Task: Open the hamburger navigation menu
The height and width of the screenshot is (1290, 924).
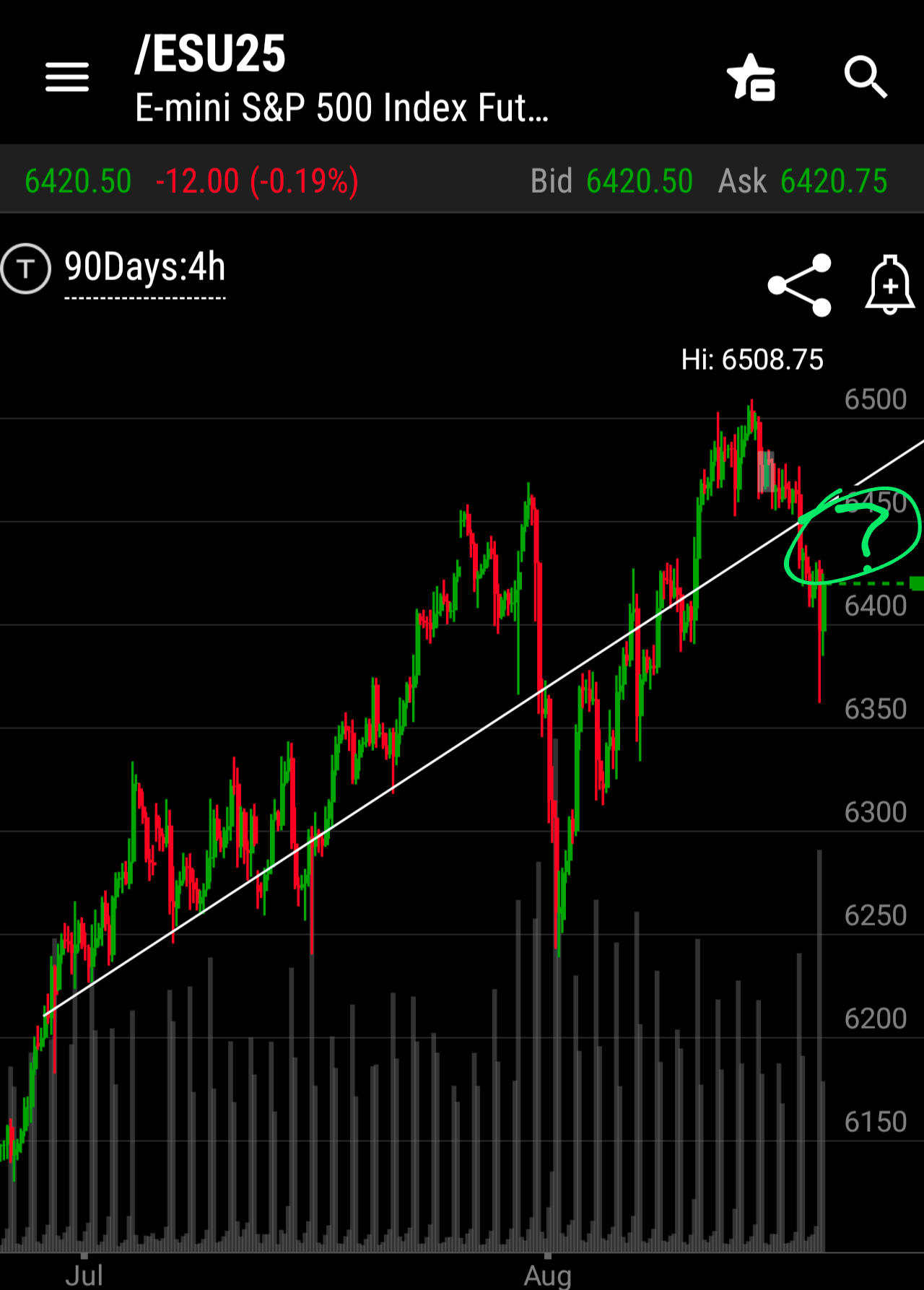Action: pyautogui.click(x=67, y=77)
